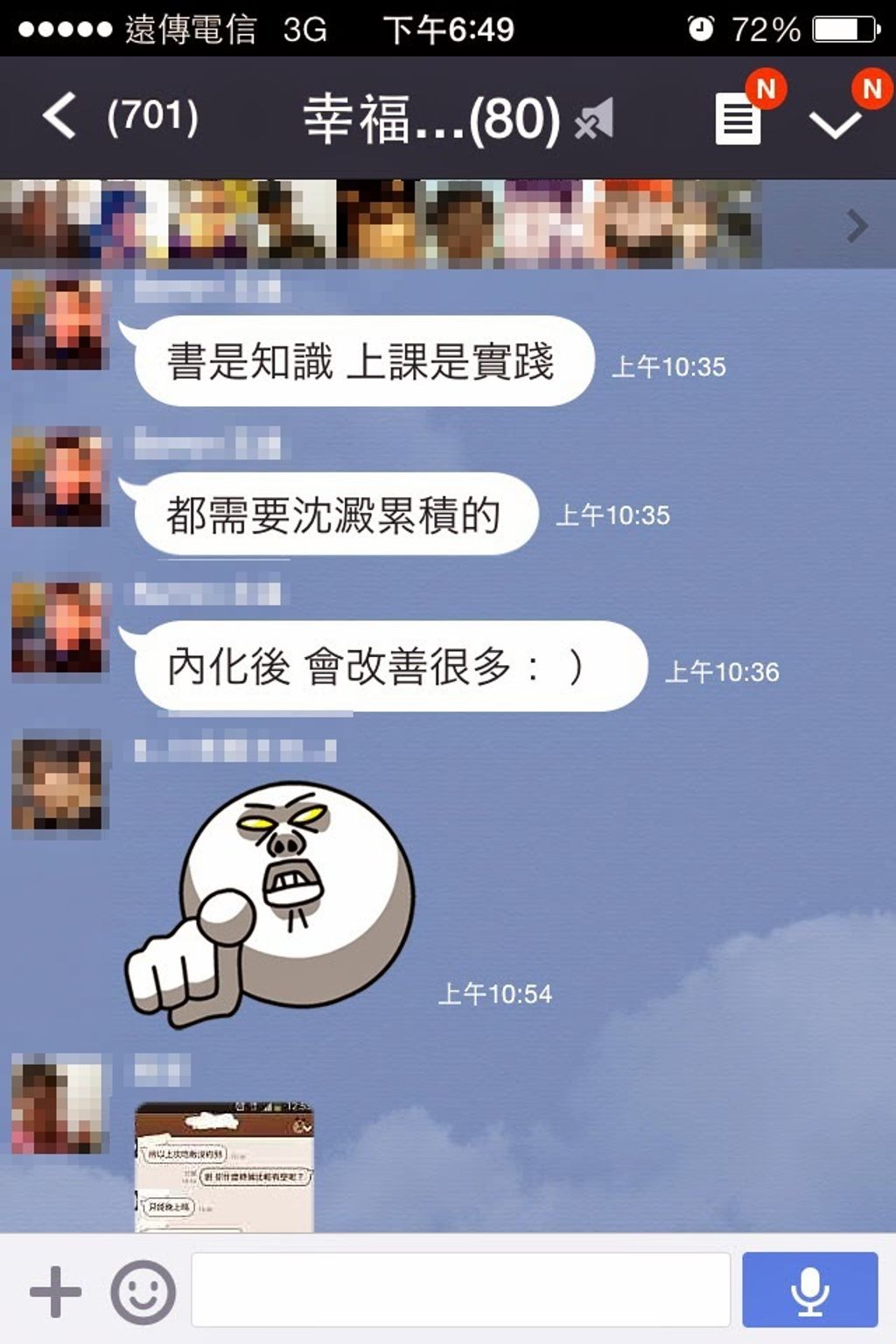The height and width of the screenshot is (1344, 896).
Task: Open the group notes icon
Action: (x=738, y=120)
